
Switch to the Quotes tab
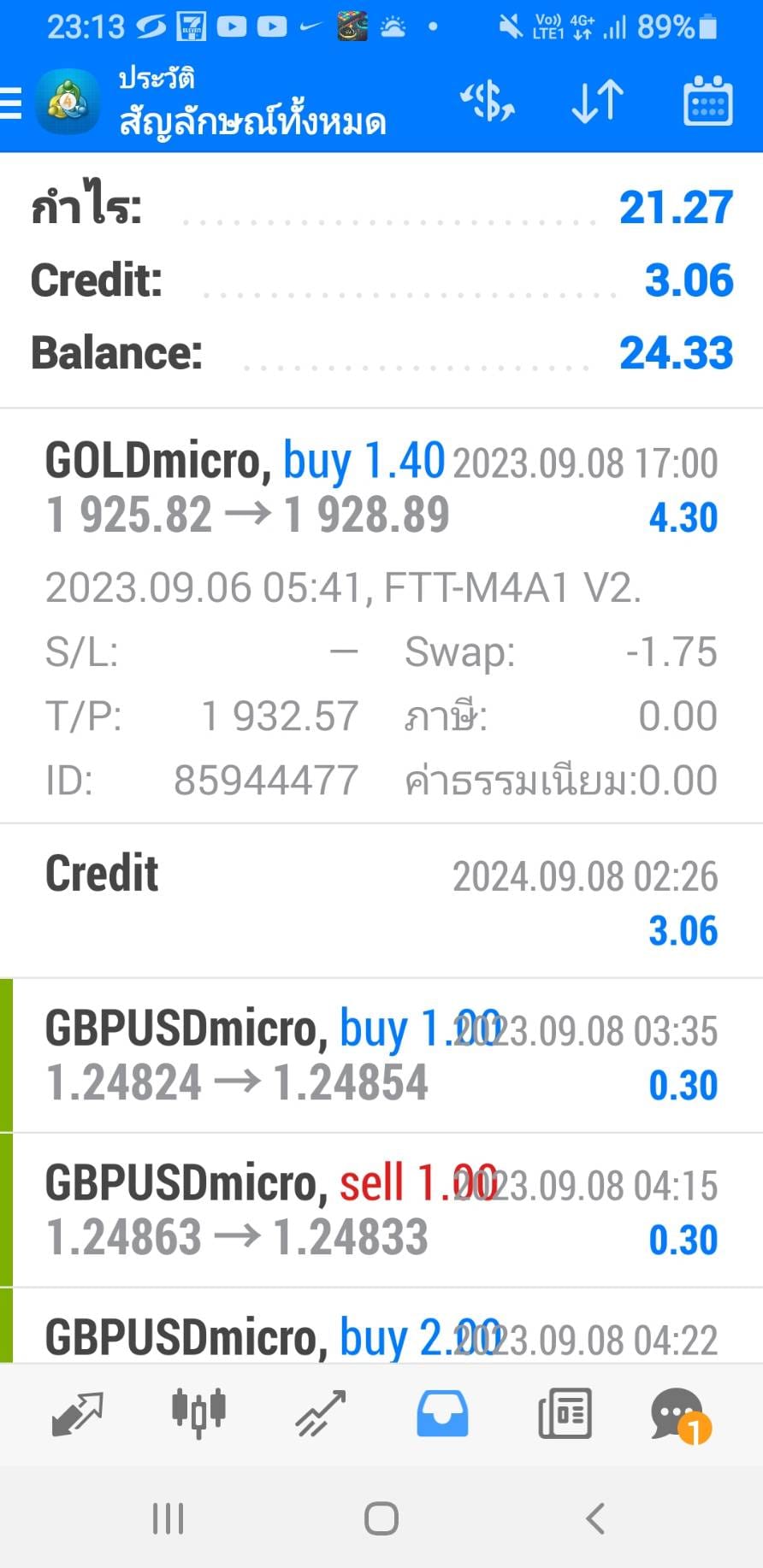(77, 1413)
